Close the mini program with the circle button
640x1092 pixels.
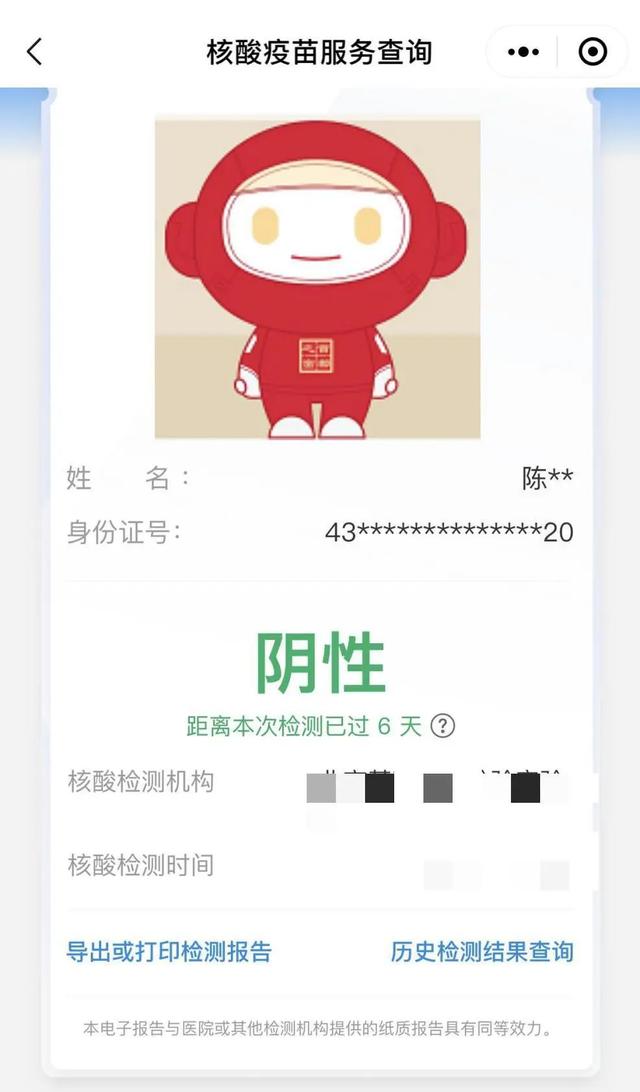[593, 52]
